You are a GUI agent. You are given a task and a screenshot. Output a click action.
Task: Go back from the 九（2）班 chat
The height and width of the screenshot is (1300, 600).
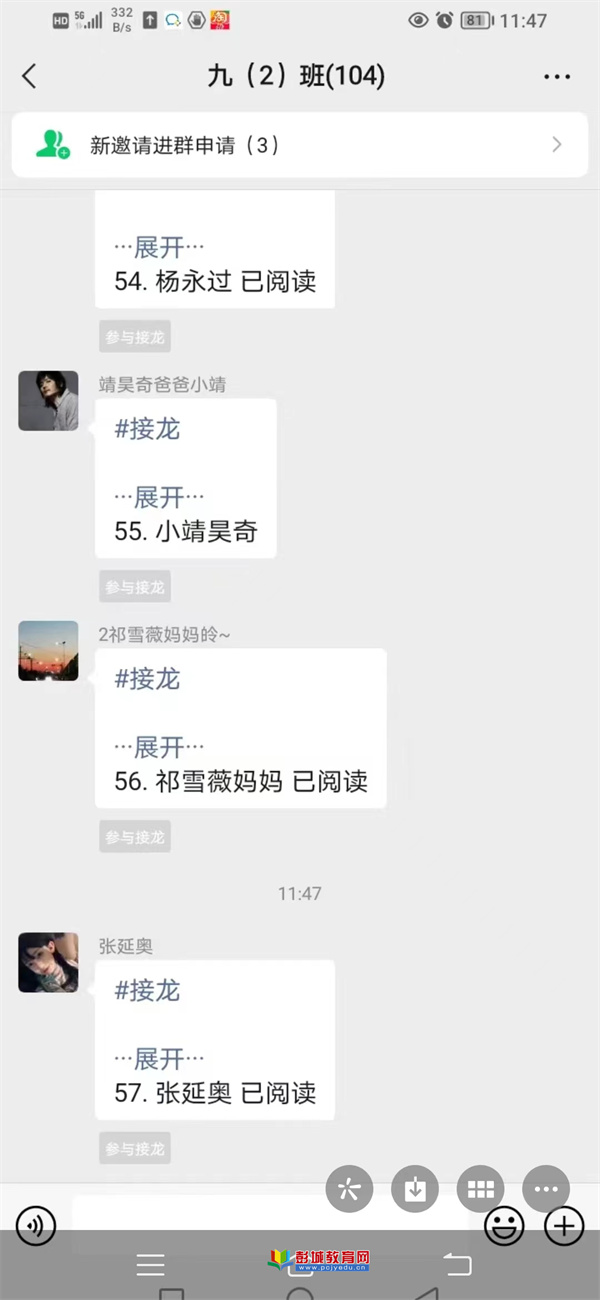[29, 76]
